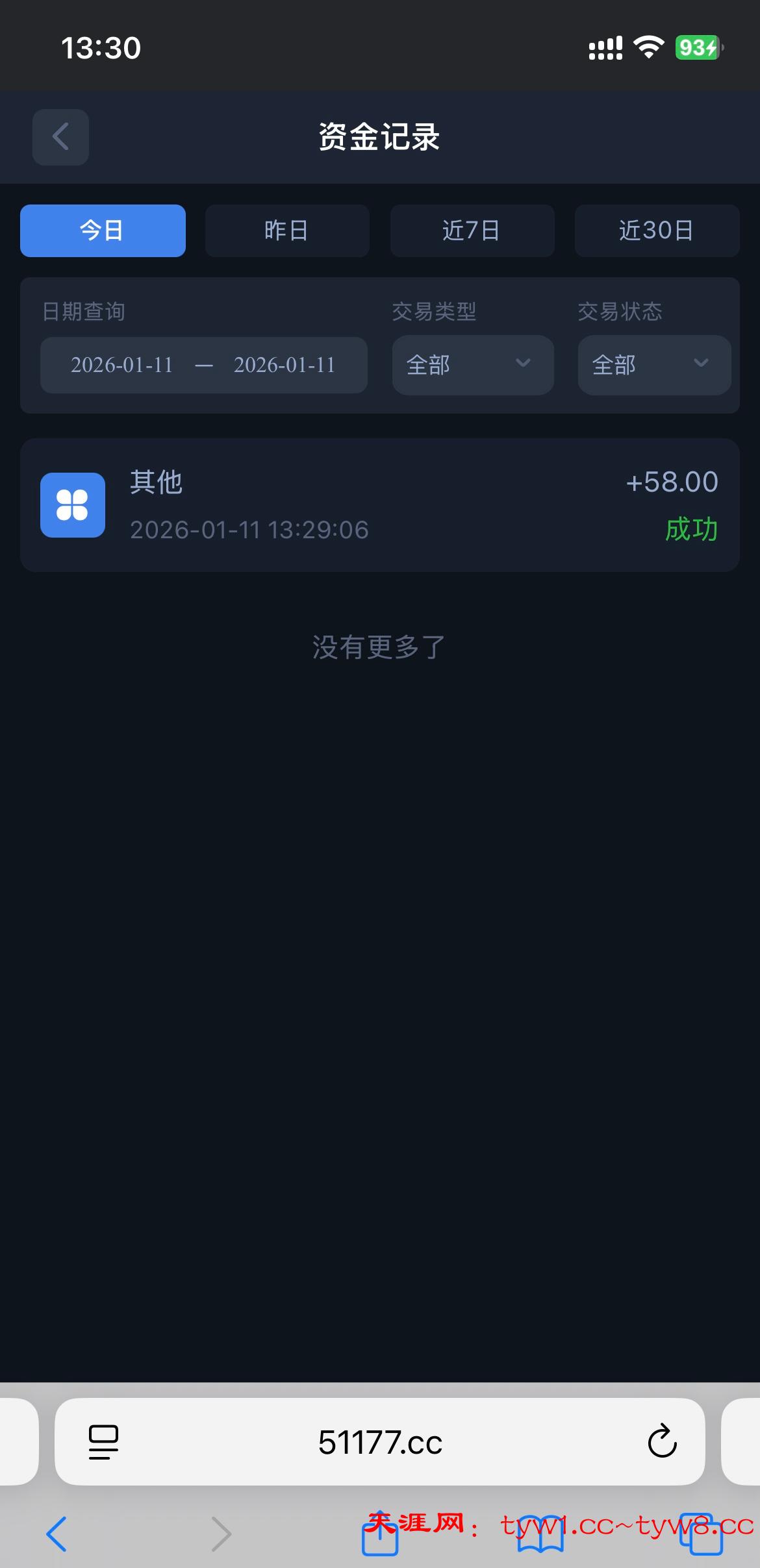Screen dimensions: 760x1568
Task: Switch to the 昨日 tab
Action: [287, 230]
